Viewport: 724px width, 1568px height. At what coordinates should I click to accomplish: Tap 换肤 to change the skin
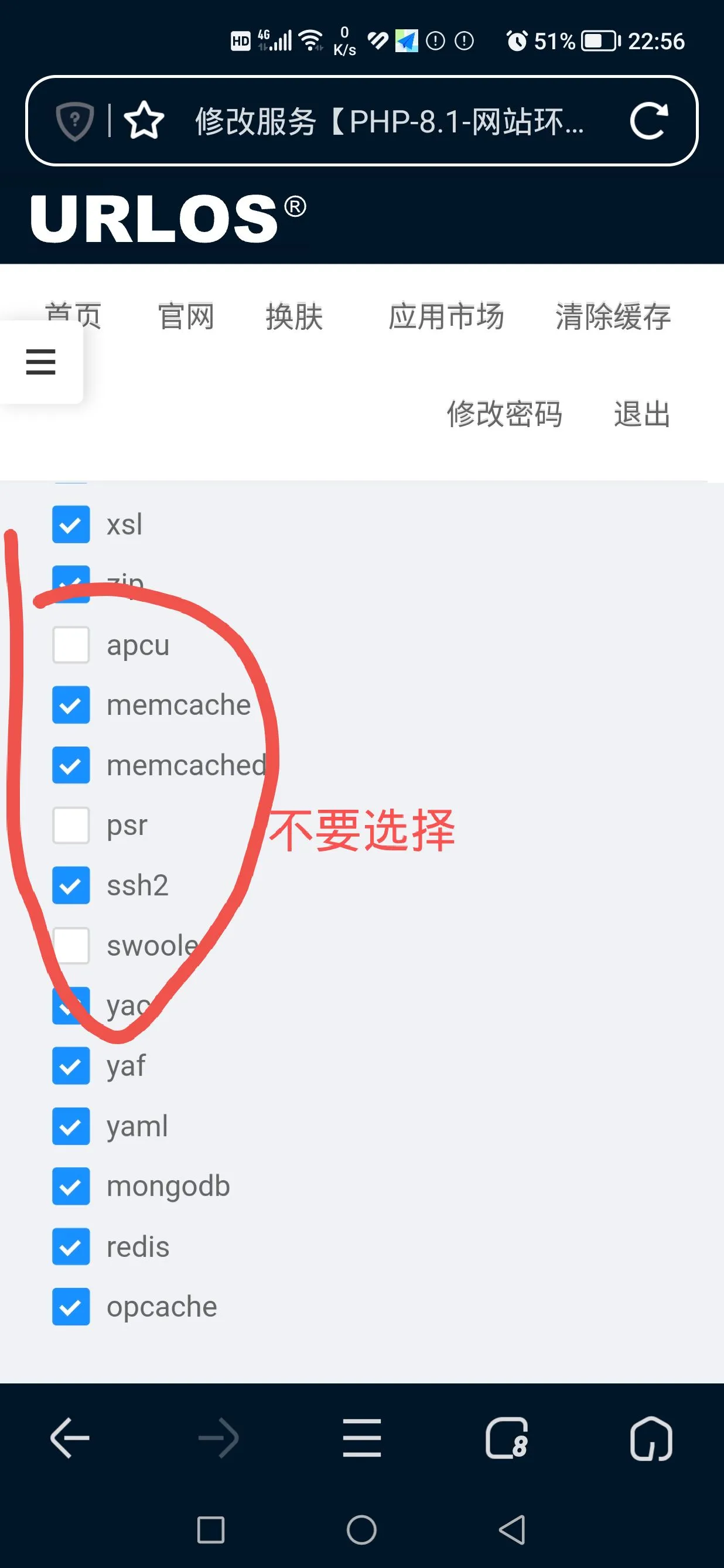click(294, 316)
